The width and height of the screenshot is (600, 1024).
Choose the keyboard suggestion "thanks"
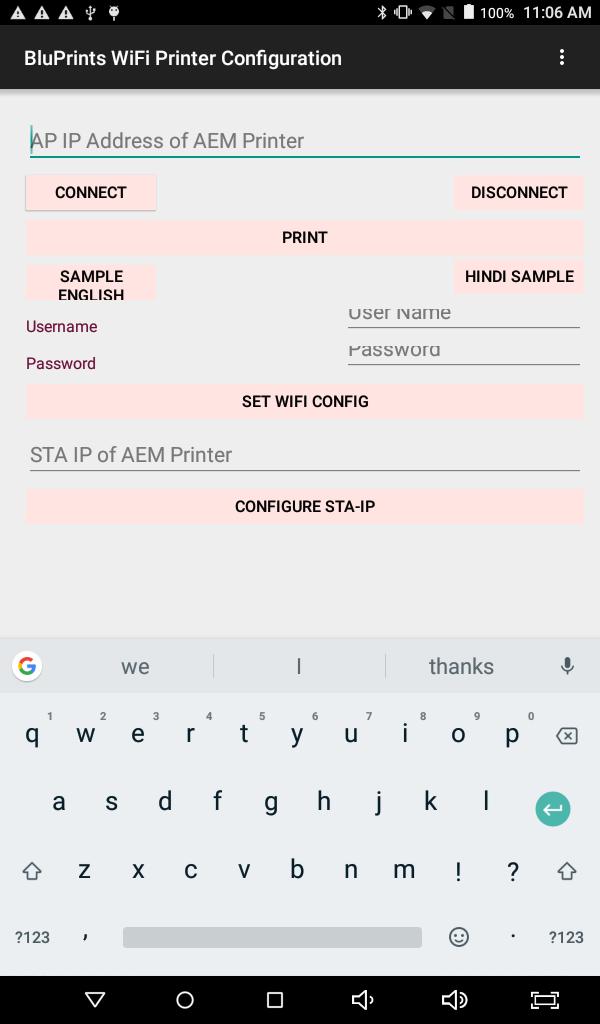tap(461, 666)
